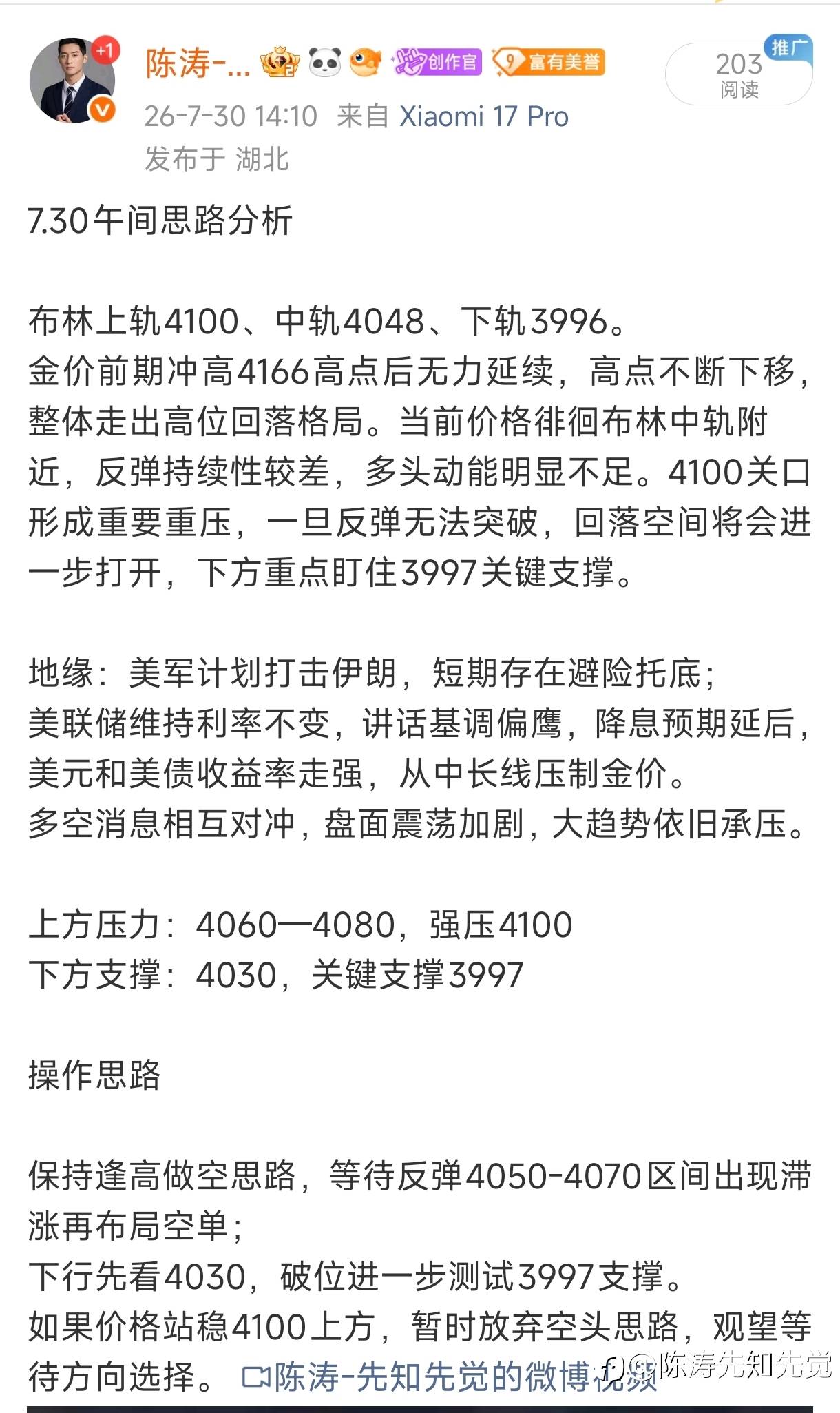
Task: Open the Xiaomi 17 Pro source link
Action: tap(484, 116)
